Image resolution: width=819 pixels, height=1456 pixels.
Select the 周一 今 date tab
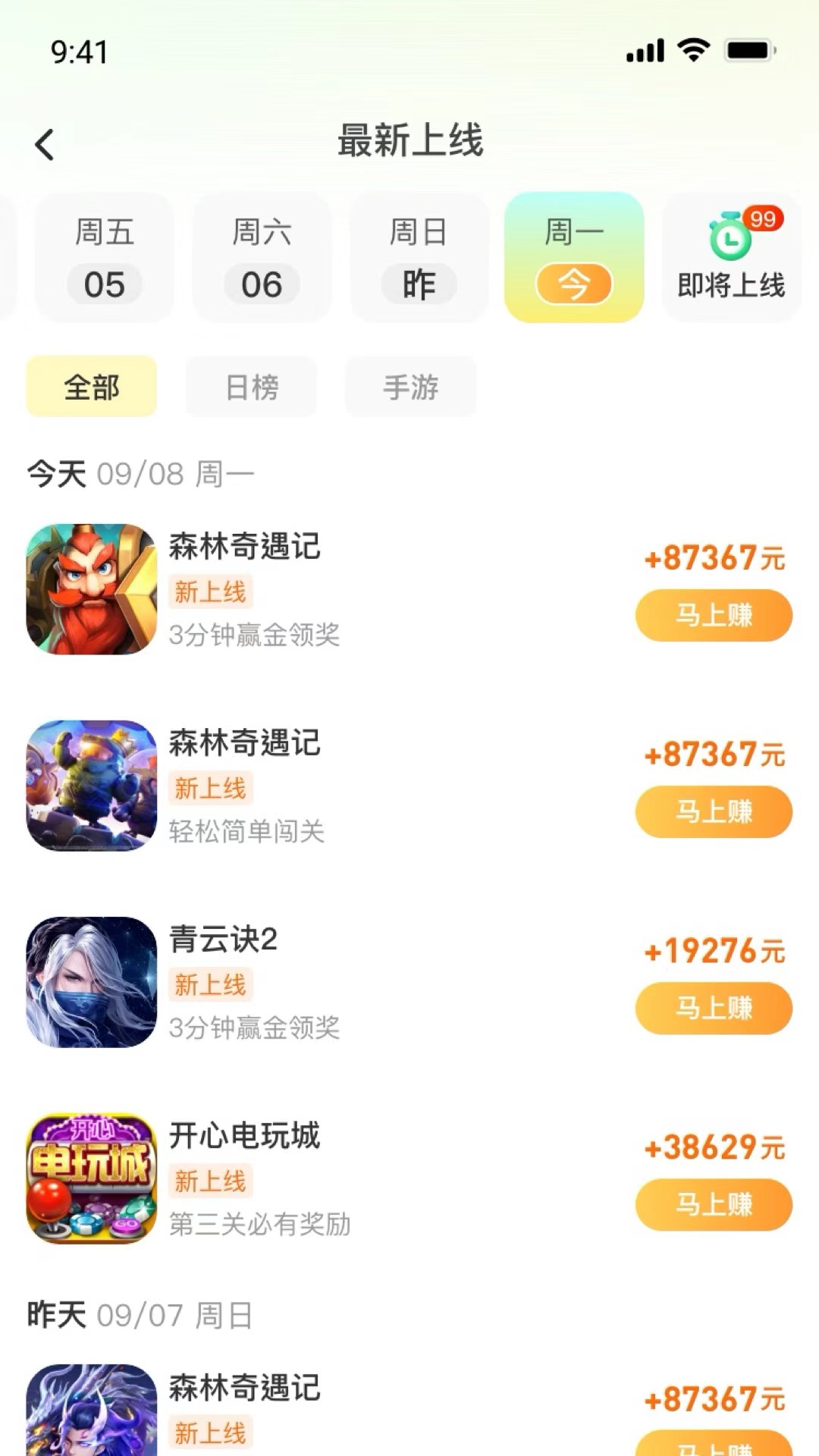[574, 259]
